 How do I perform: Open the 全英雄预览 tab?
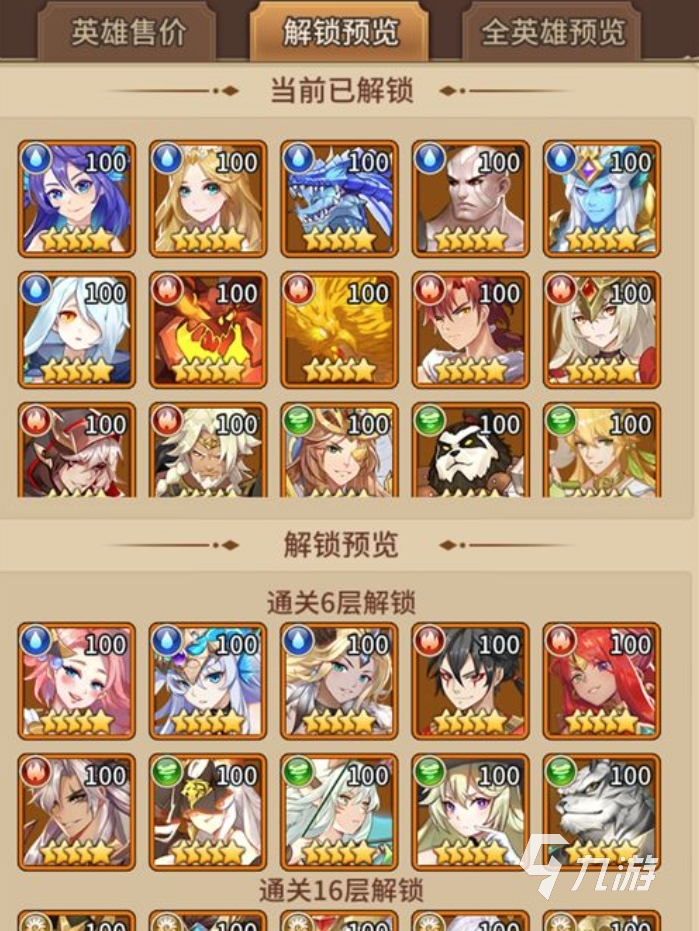coord(553,32)
